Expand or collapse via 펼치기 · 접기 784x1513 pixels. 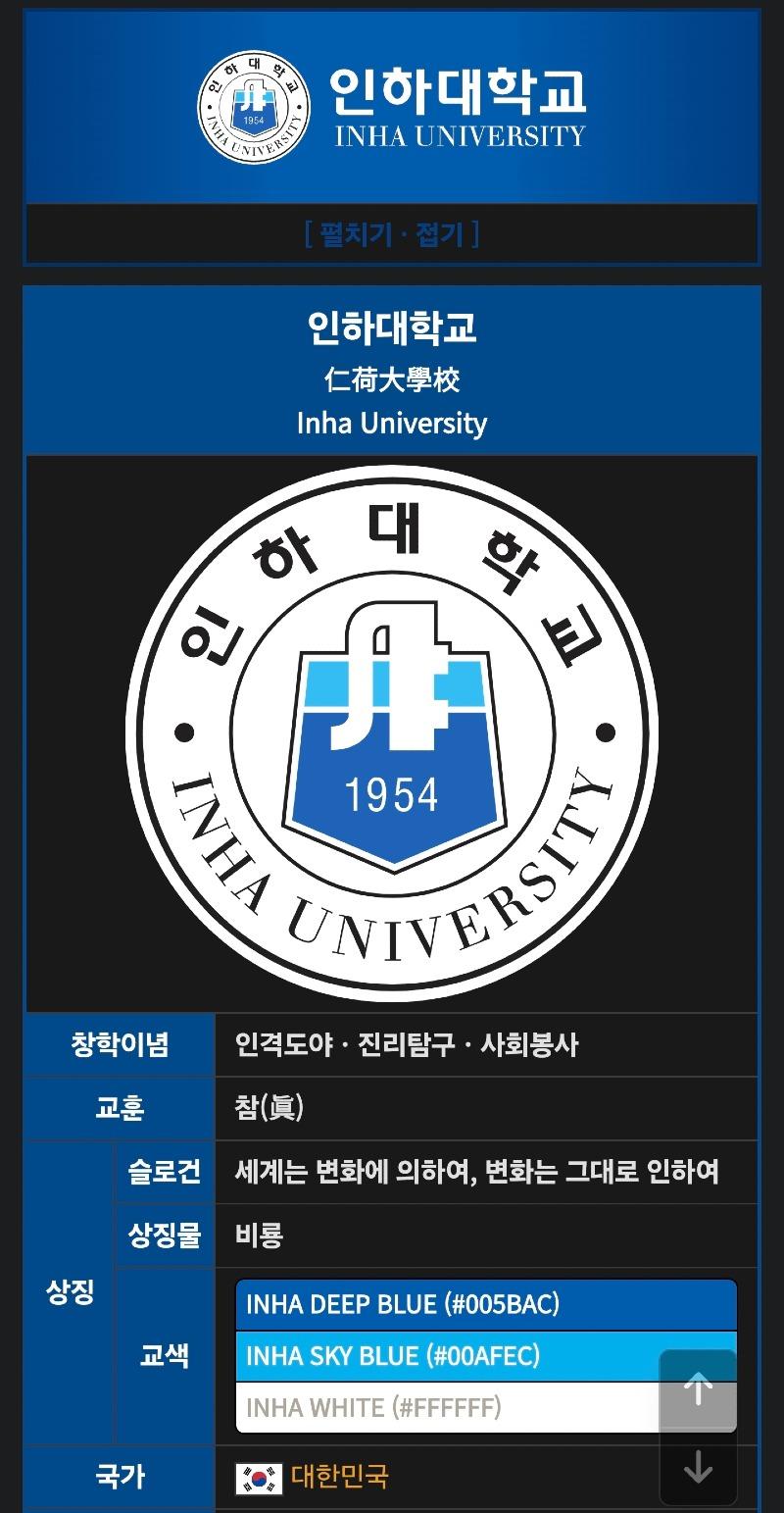[391, 234]
